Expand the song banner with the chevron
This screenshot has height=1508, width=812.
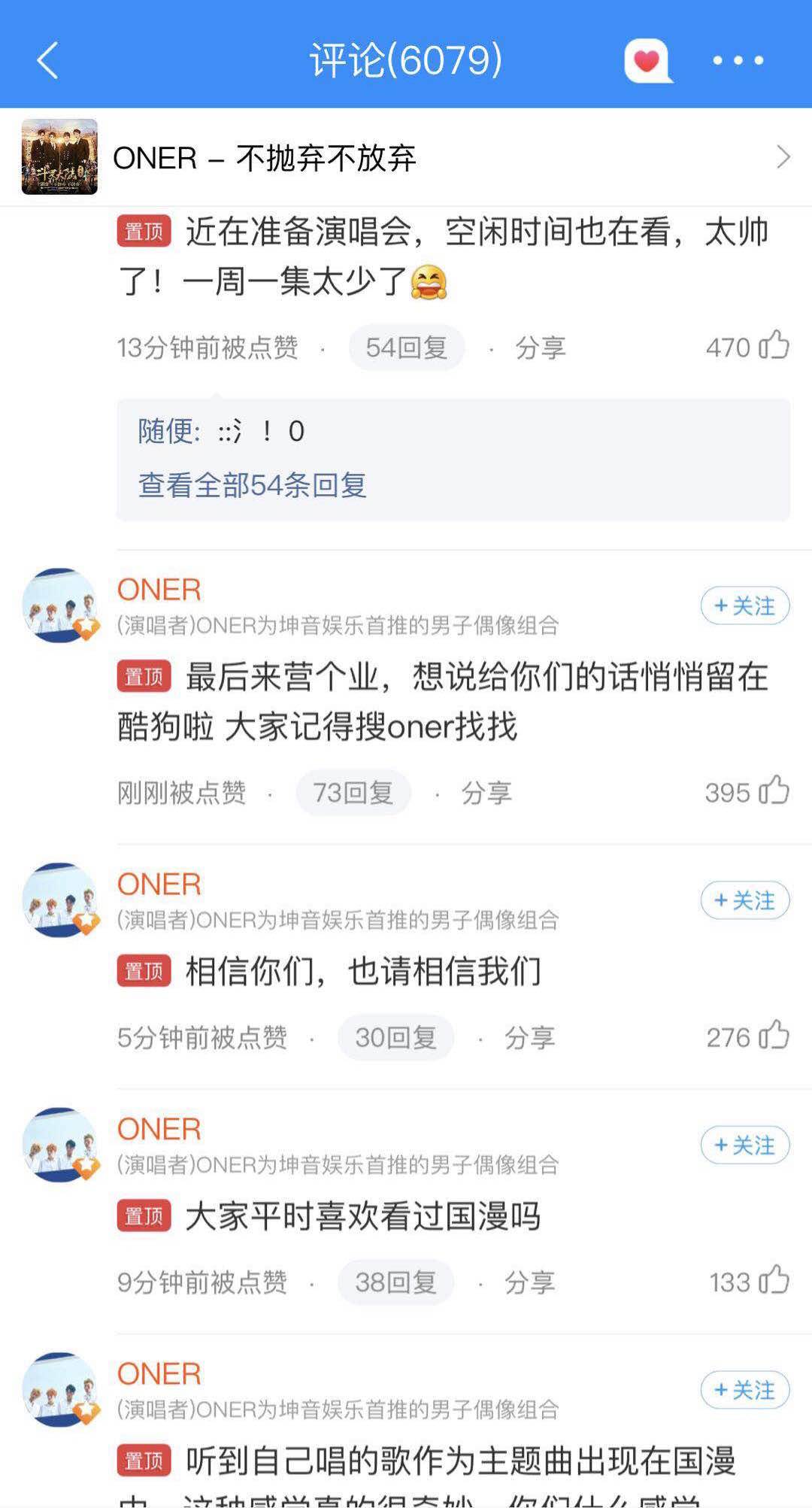(782, 156)
